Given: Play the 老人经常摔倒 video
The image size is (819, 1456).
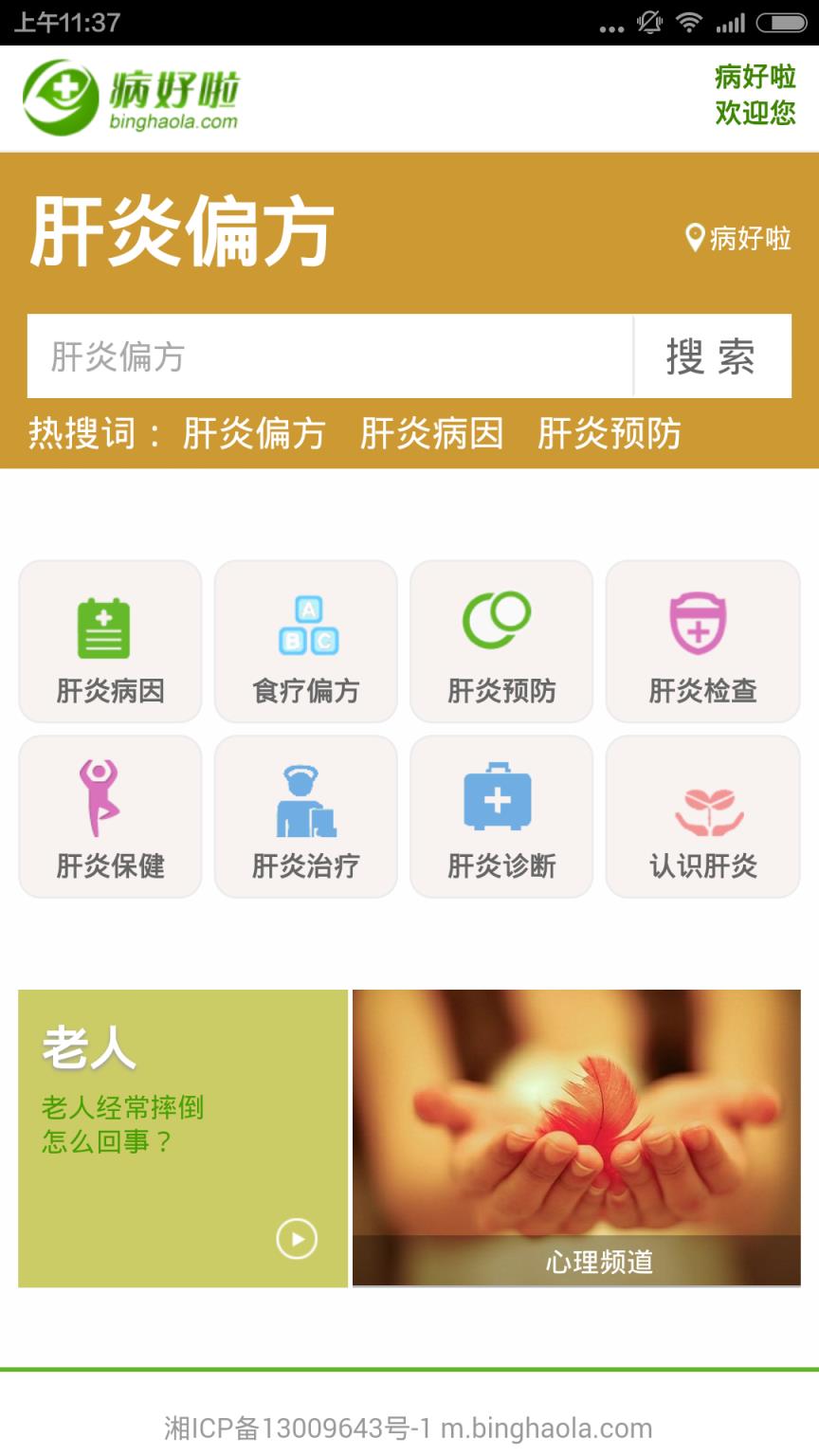Looking at the screenshot, I should pos(297,1238).
